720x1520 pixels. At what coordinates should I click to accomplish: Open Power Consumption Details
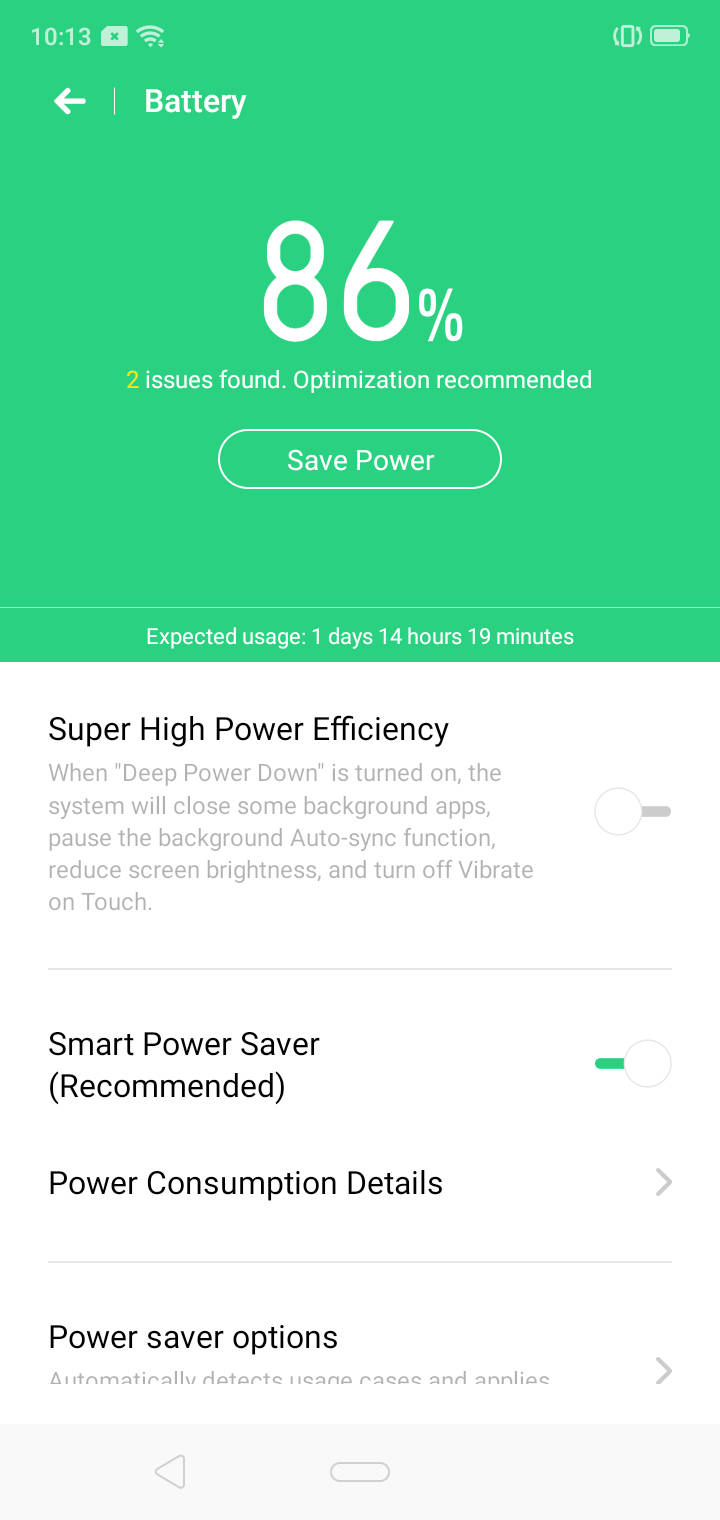(x=360, y=1183)
